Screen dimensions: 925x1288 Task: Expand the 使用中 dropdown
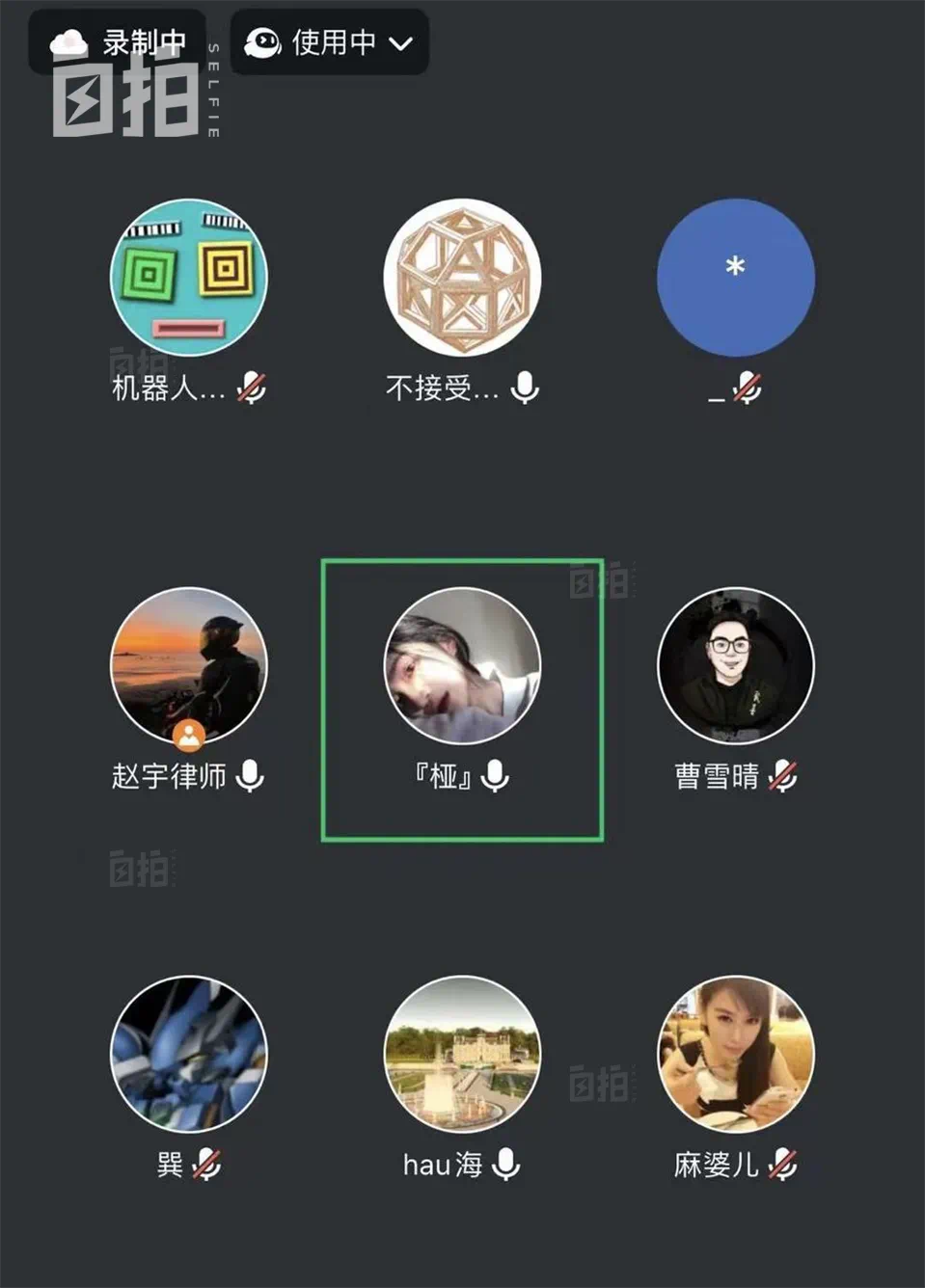pos(329,42)
